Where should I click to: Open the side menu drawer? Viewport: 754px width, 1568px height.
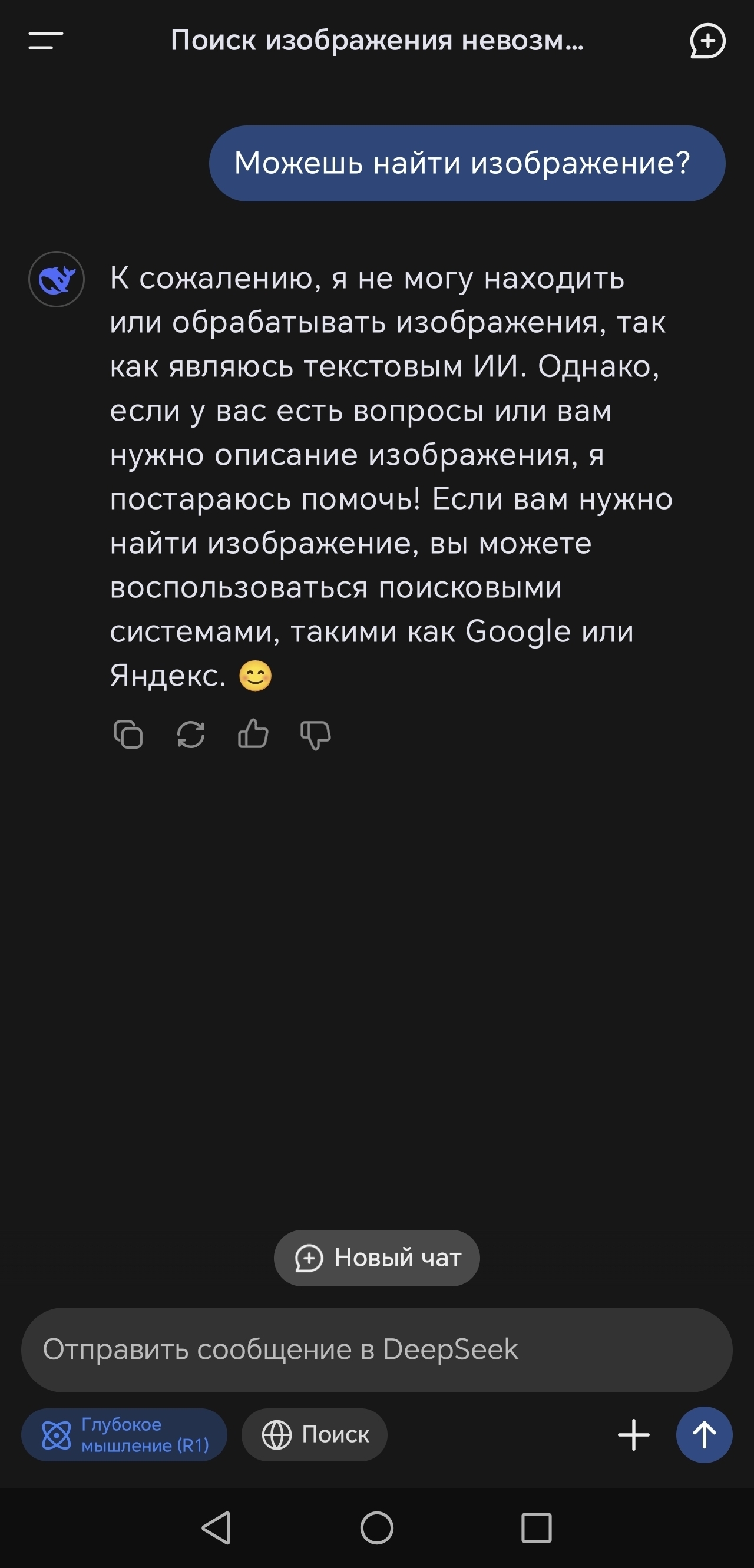pyautogui.click(x=45, y=41)
